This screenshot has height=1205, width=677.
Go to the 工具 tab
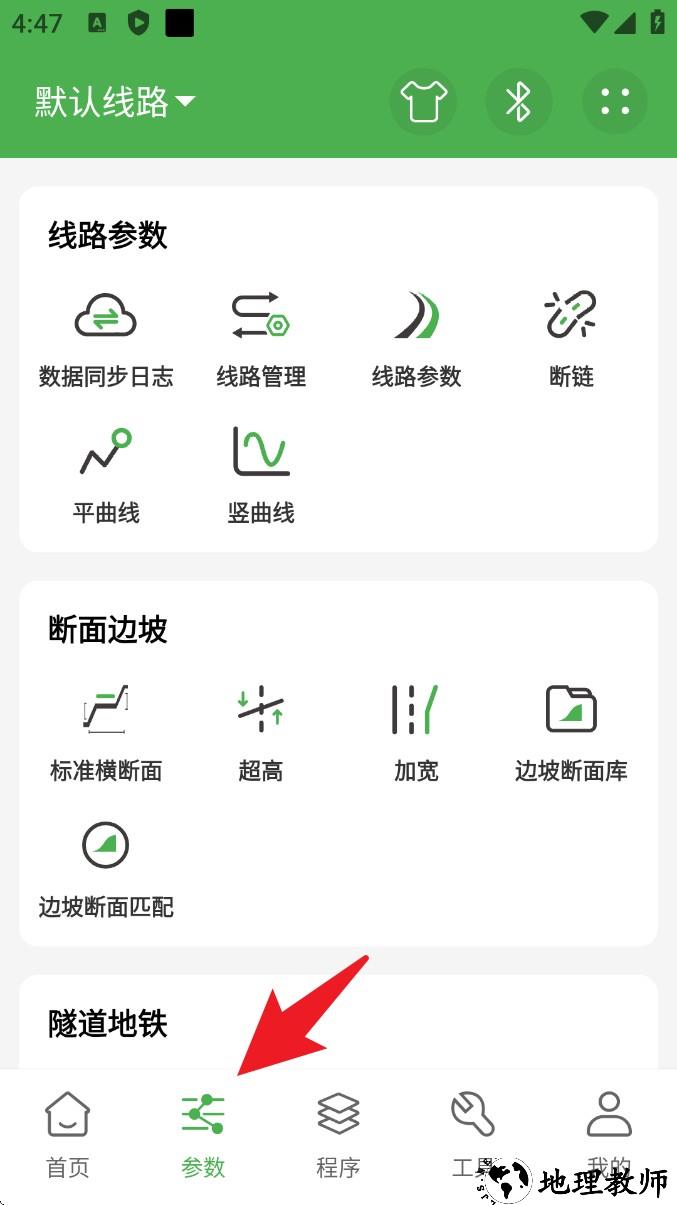pyautogui.click(x=473, y=1135)
